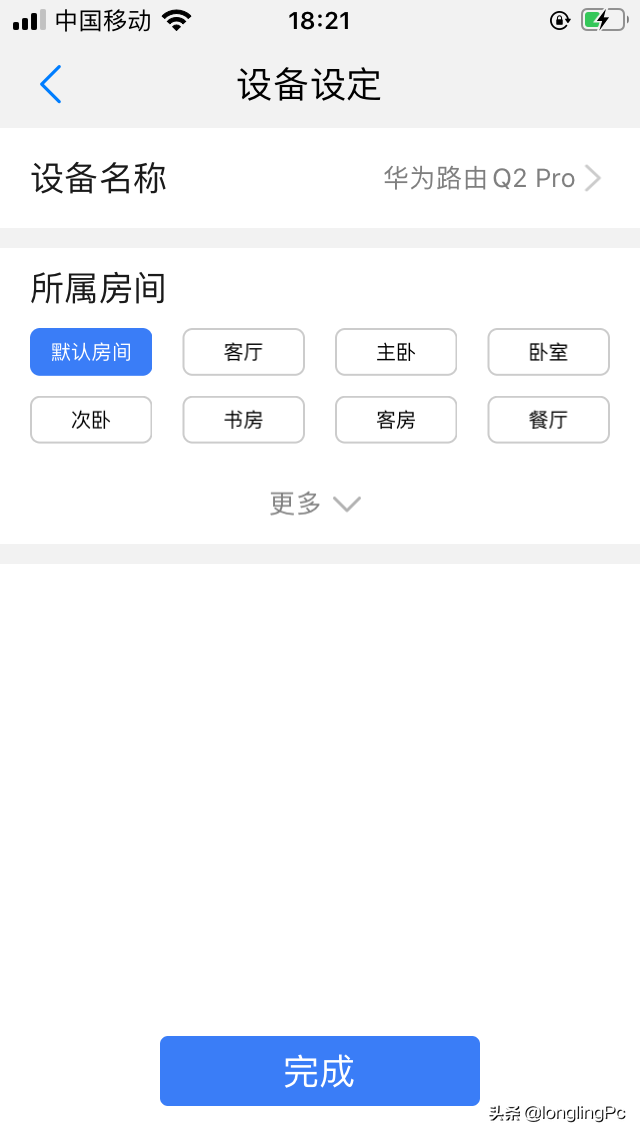Open the 设备名称 row to rename device
The height and width of the screenshot is (1136, 640).
click(320, 178)
